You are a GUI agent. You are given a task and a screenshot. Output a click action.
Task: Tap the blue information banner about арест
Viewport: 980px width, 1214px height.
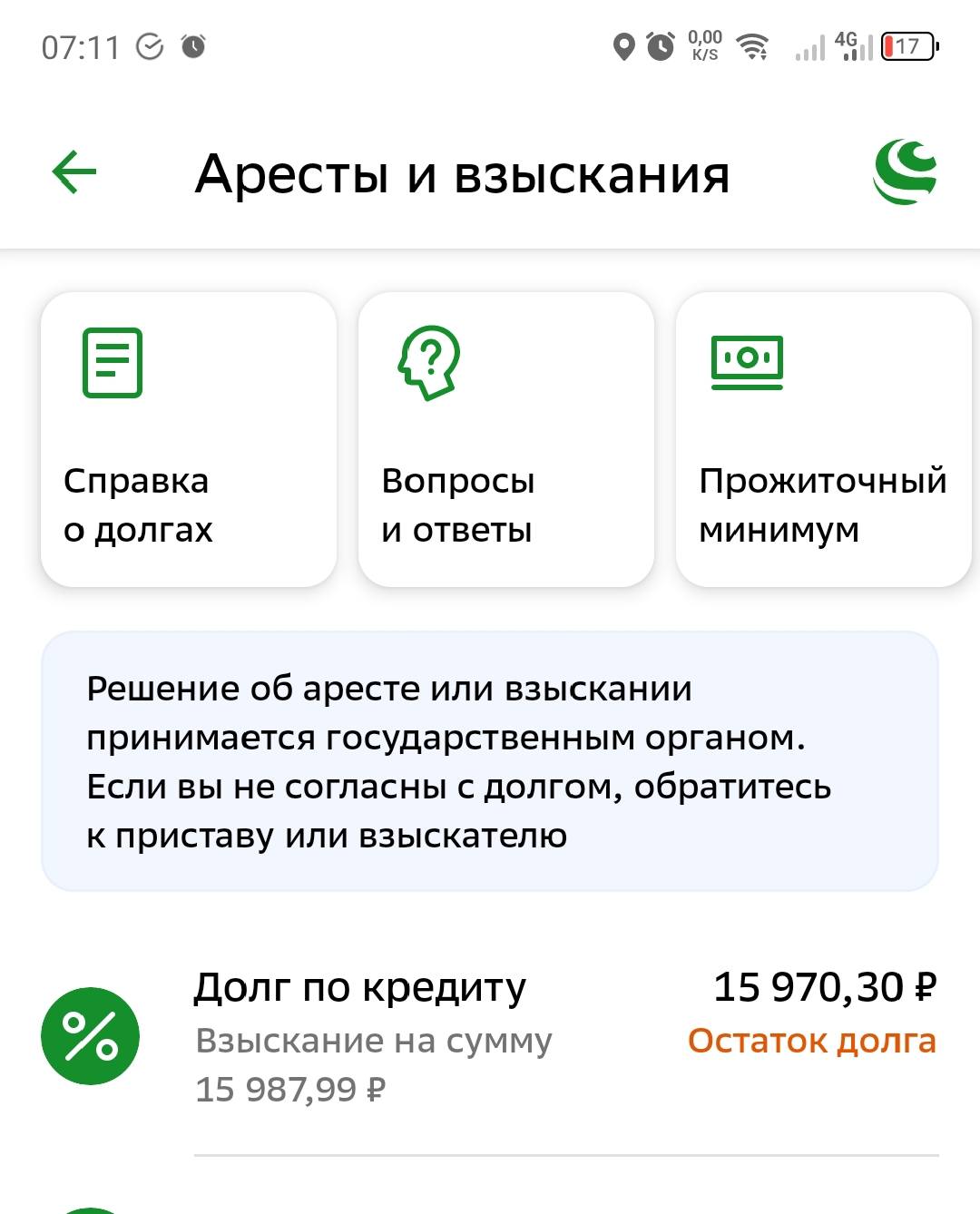(x=490, y=760)
